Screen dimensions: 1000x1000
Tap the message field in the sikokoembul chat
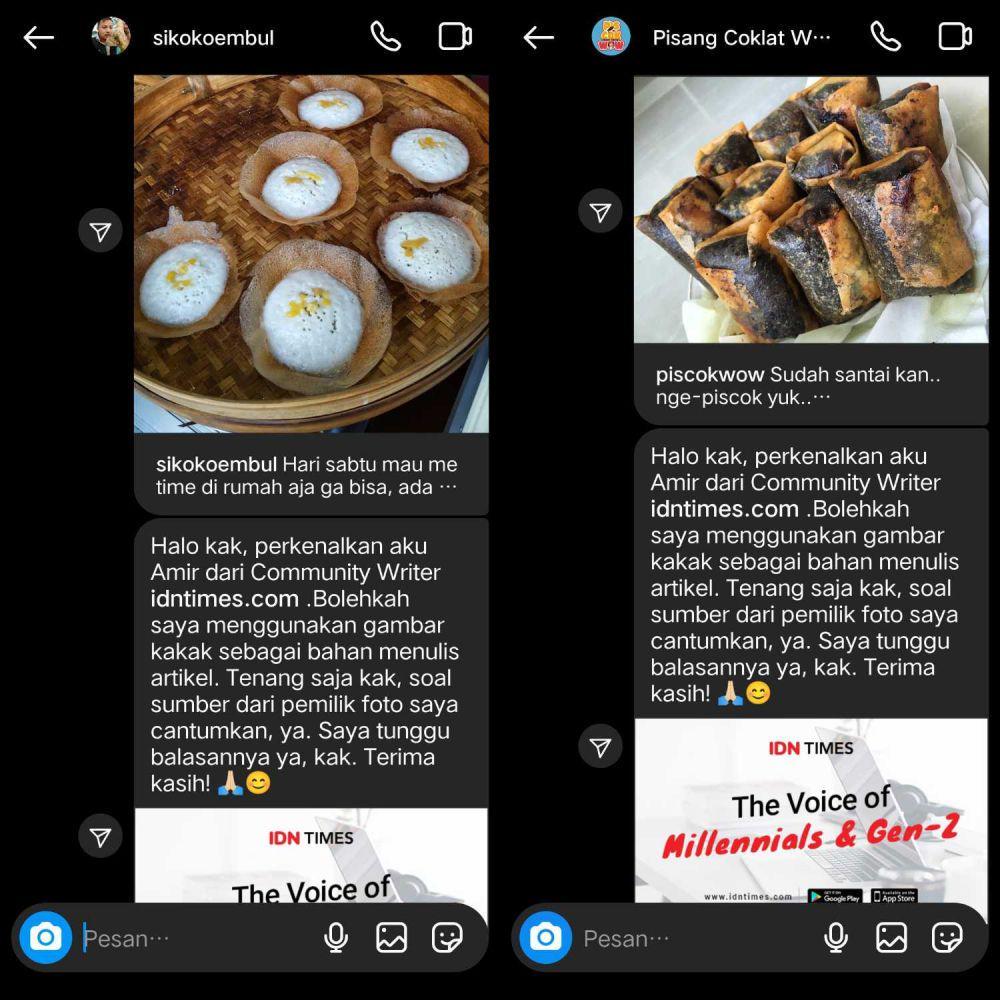point(190,938)
